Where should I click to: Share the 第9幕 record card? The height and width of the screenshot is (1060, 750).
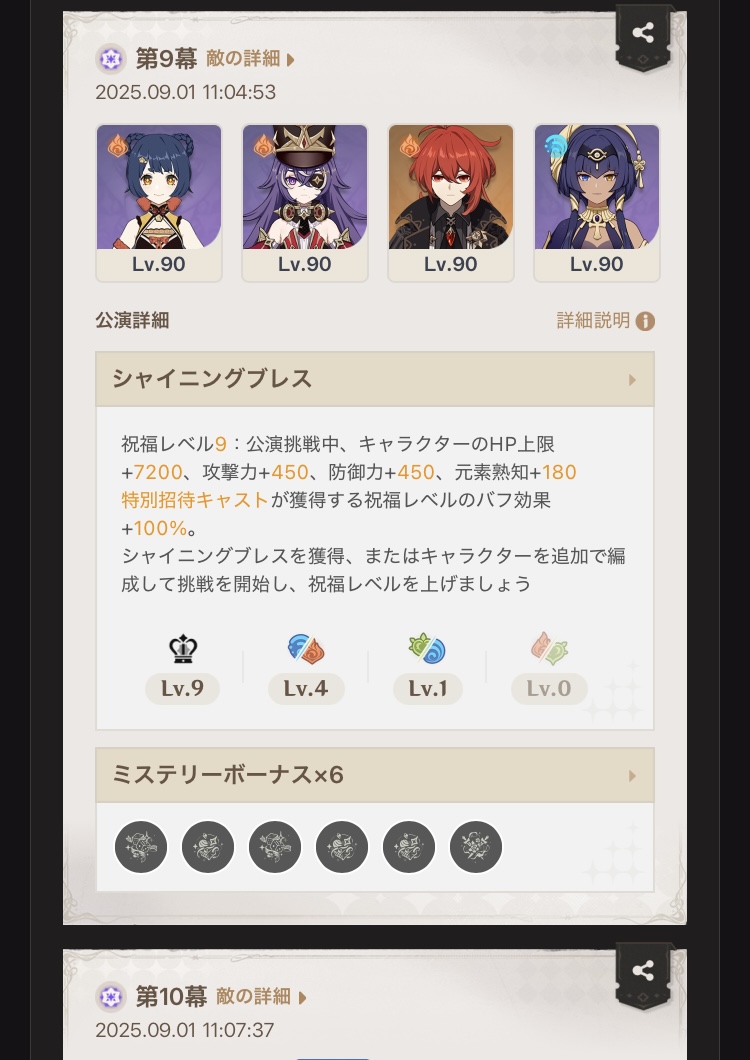click(643, 33)
